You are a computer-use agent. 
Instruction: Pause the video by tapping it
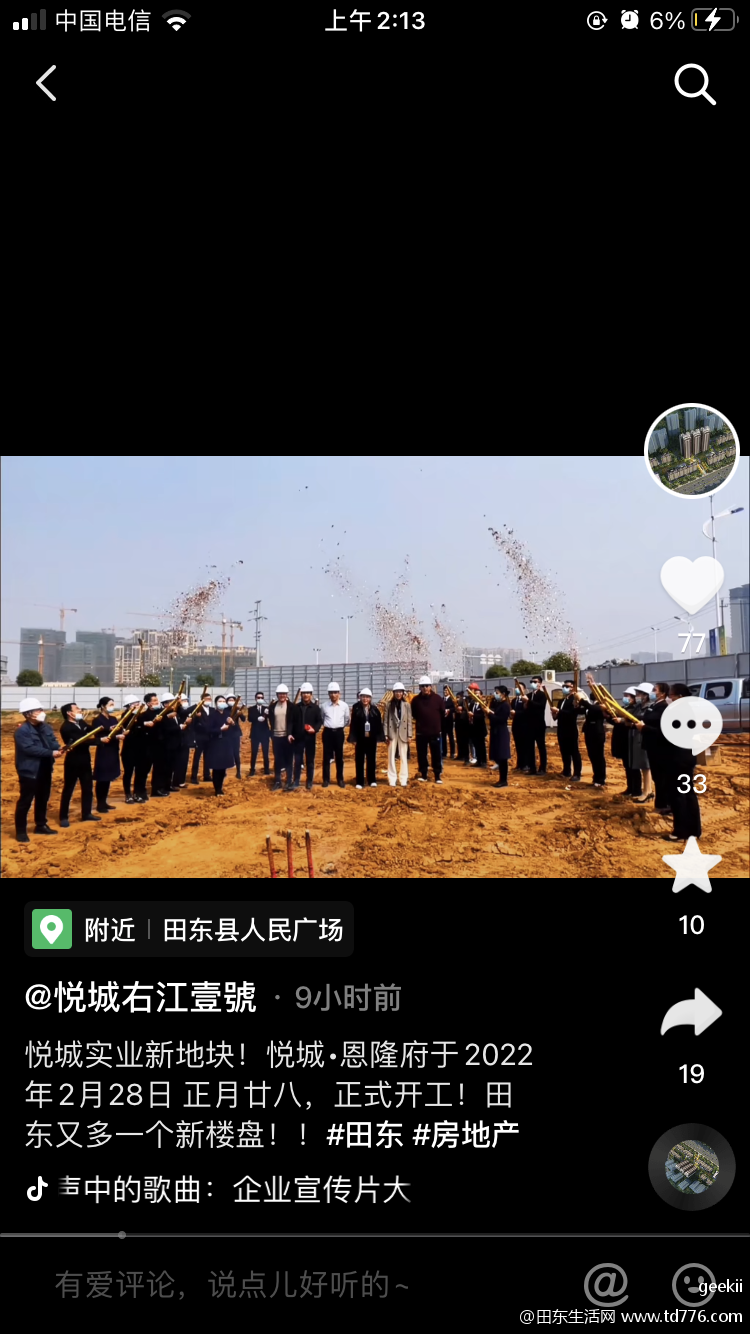click(330, 667)
